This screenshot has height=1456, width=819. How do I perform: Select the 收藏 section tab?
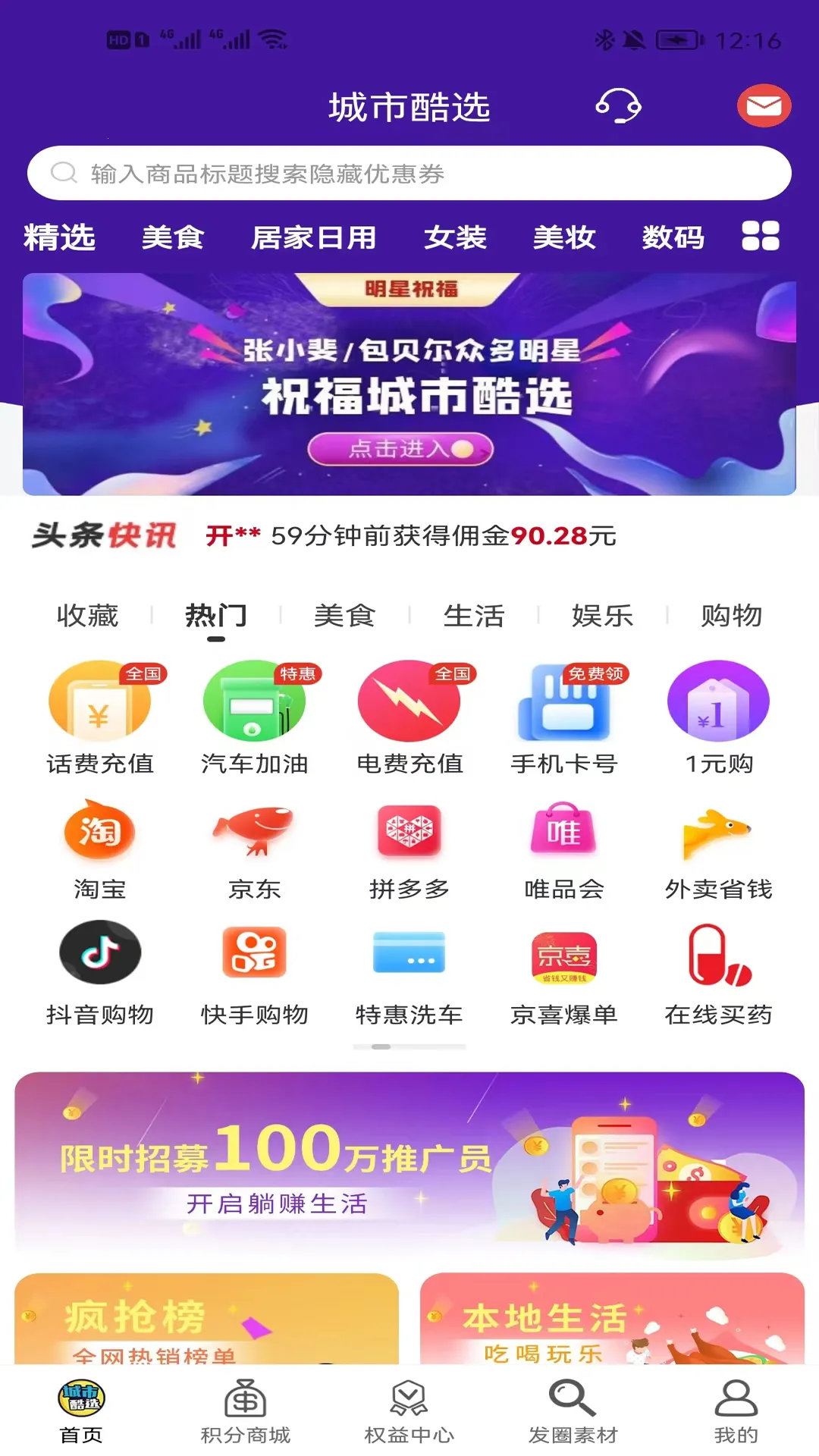[x=88, y=616]
